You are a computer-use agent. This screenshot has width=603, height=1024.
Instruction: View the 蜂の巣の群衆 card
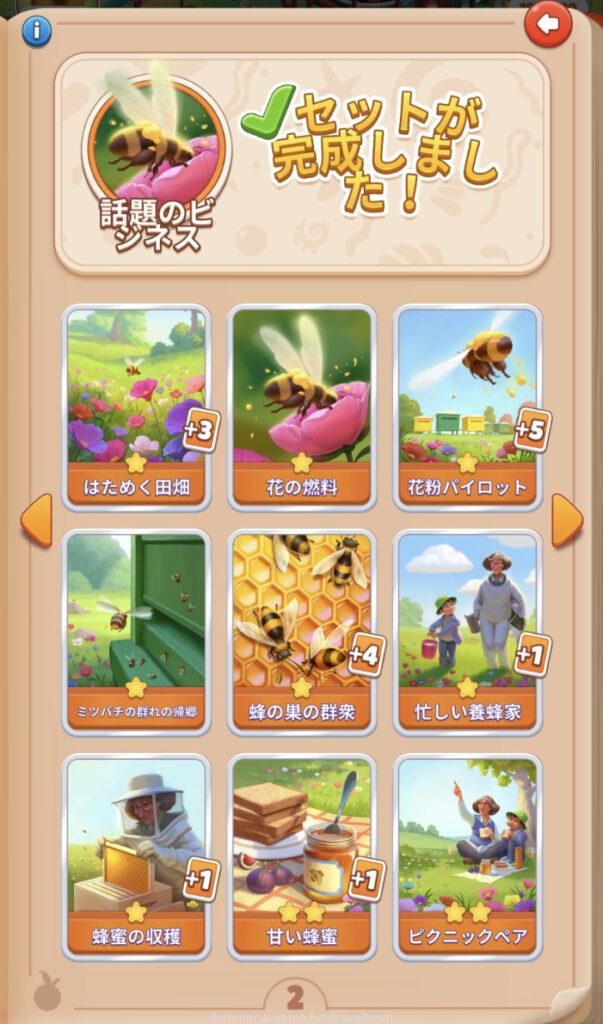tap(302, 630)
